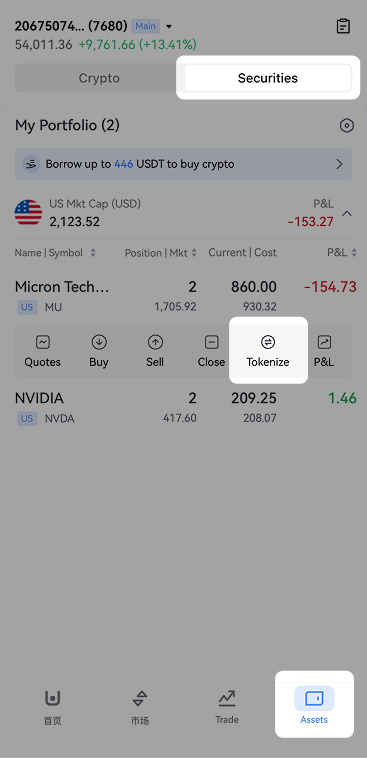Open the account switcher dropdown arrow
This screenshot has height=759, width=367.
pyautogui.click(x=168, y=26)
